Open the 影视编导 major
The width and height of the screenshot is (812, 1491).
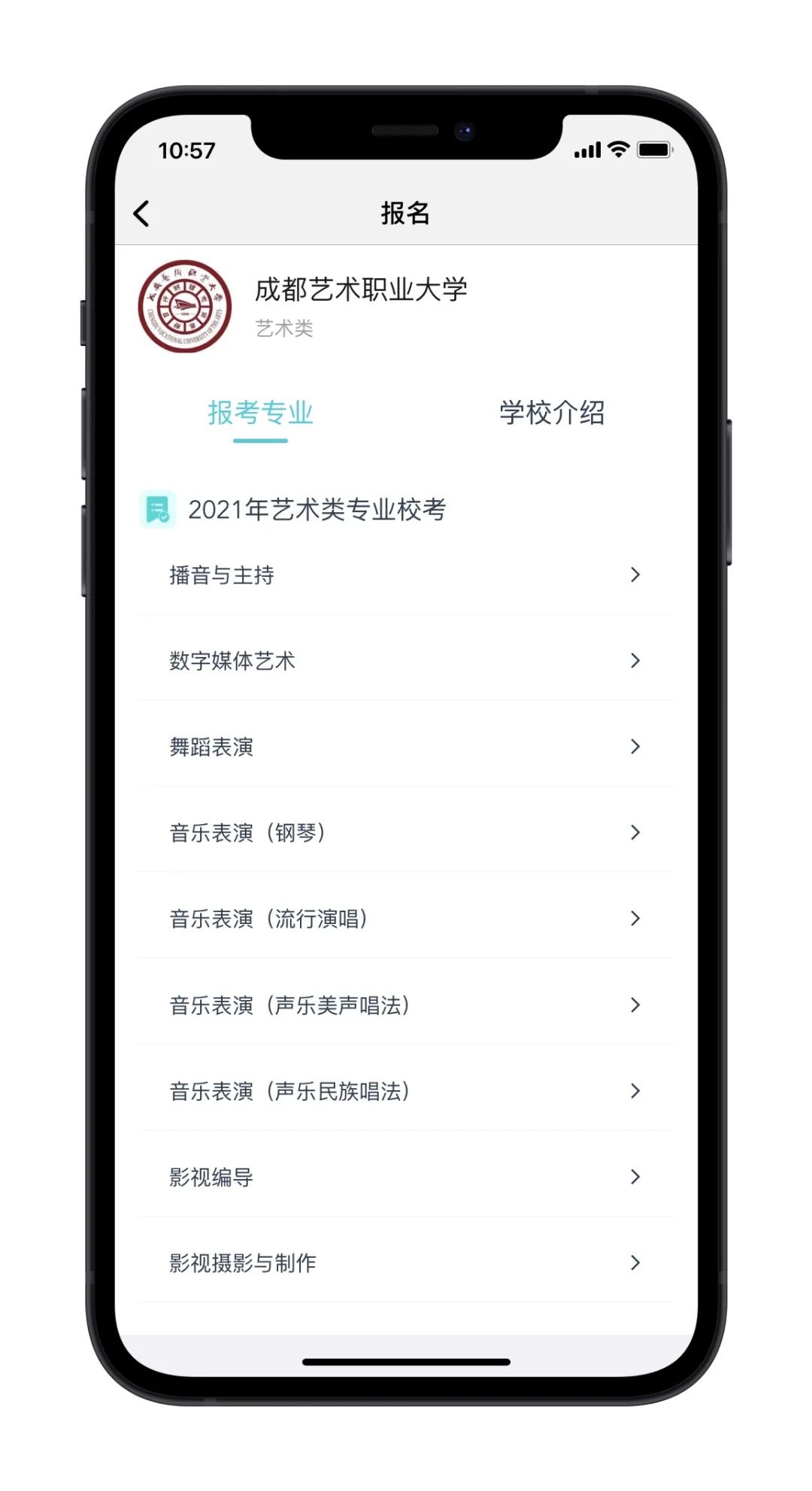pyautogui.click(x=406, y=1177)
